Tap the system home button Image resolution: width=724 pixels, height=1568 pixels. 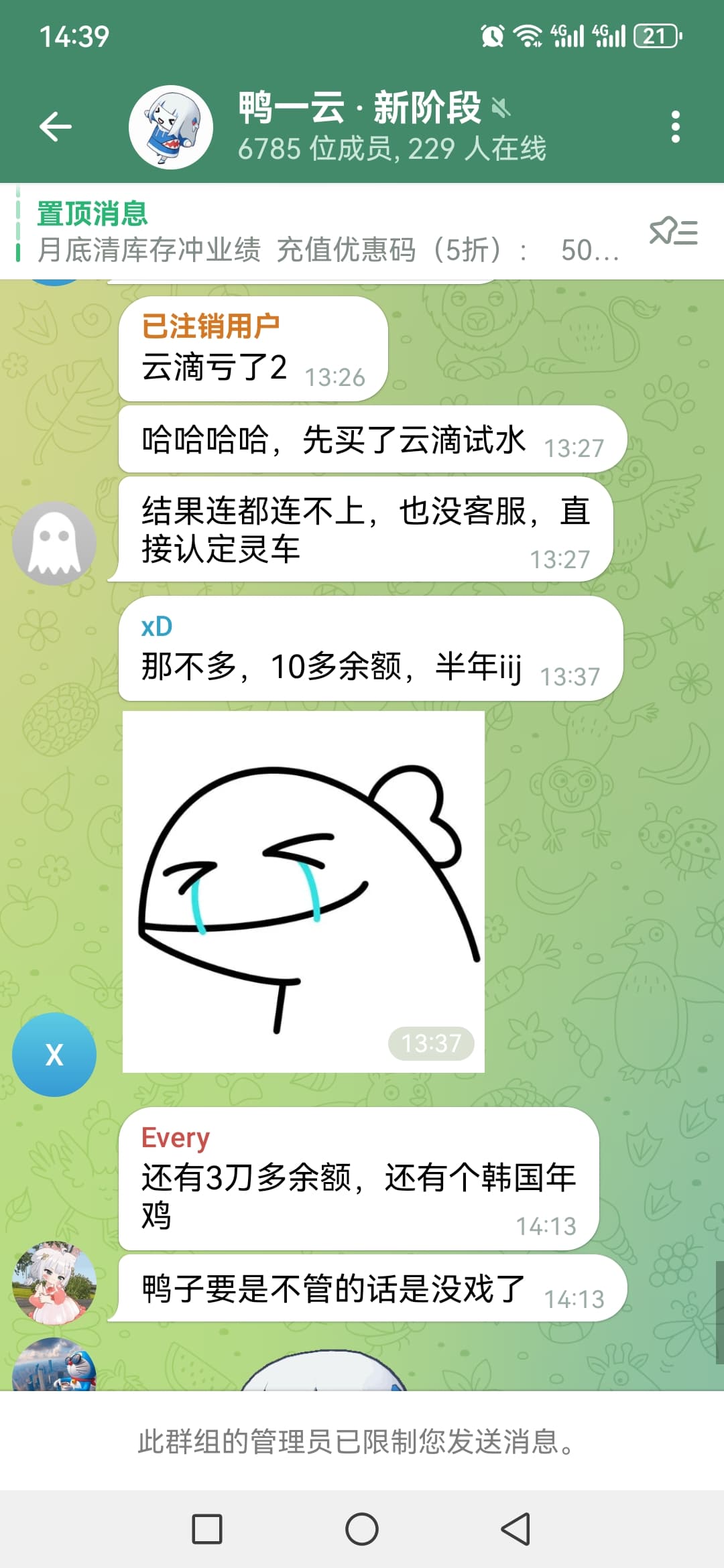362,1529
